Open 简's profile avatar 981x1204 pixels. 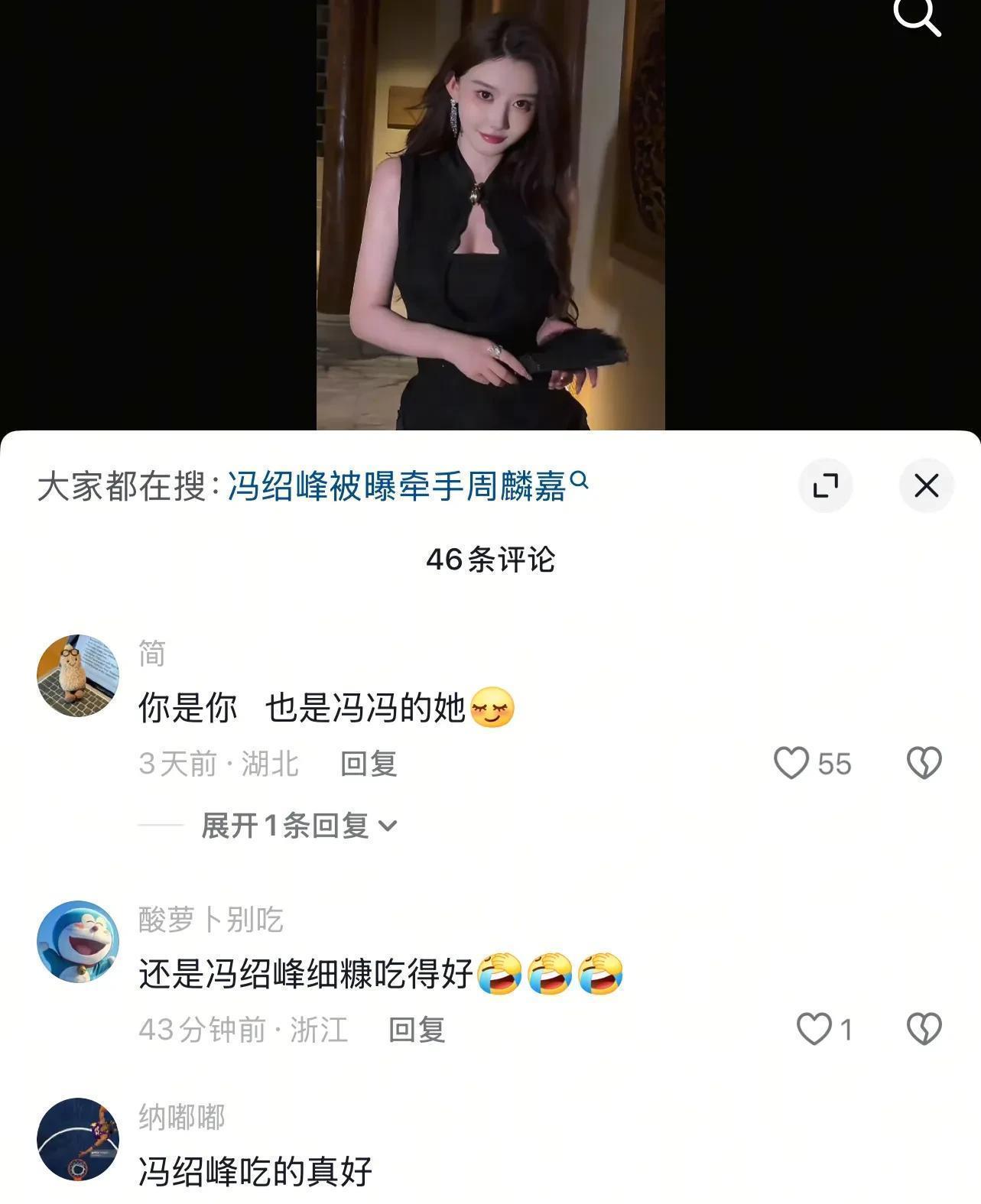pyautogui.click(x=78, y=676)
